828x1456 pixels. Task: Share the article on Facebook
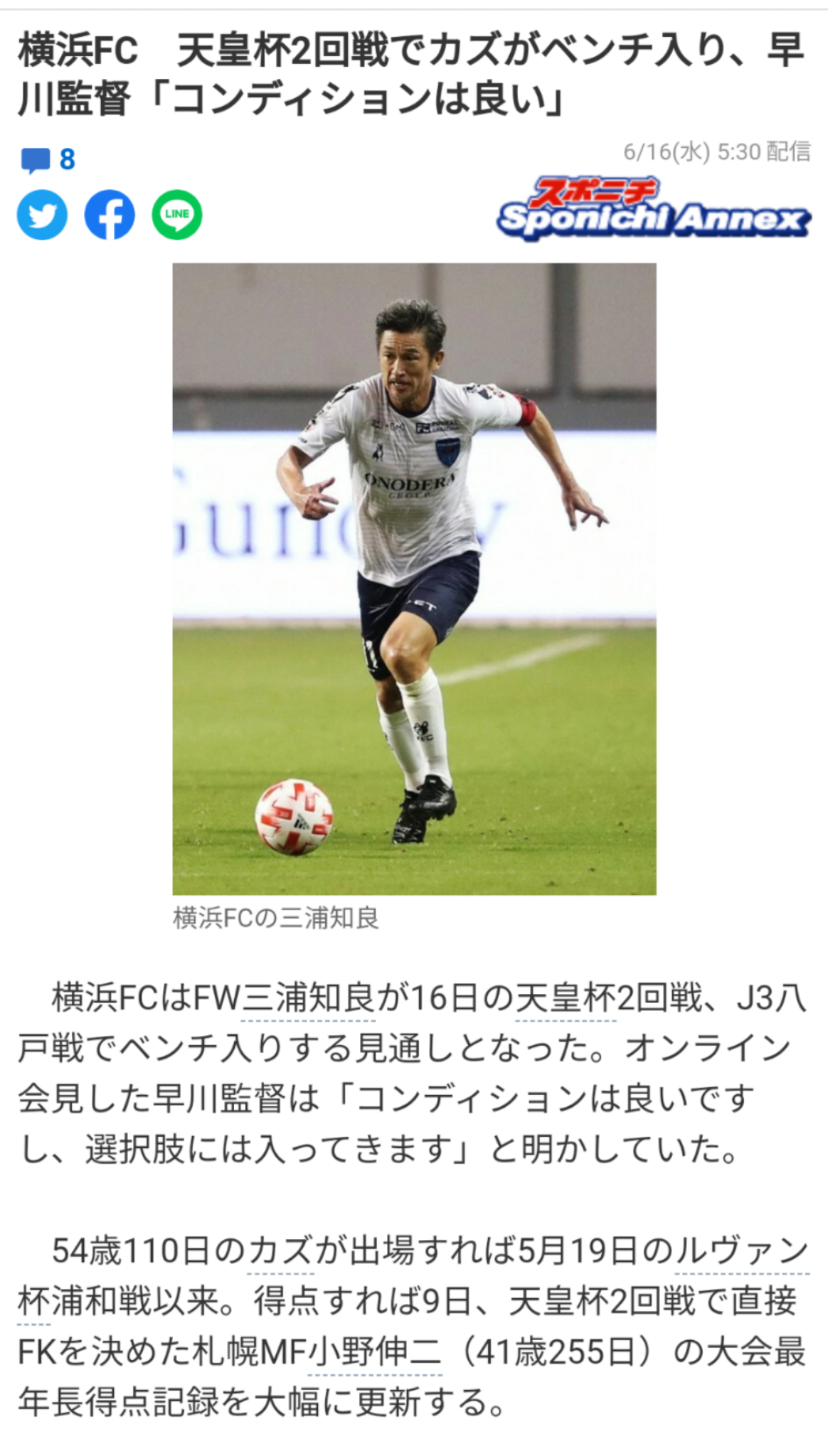(110, 214)
